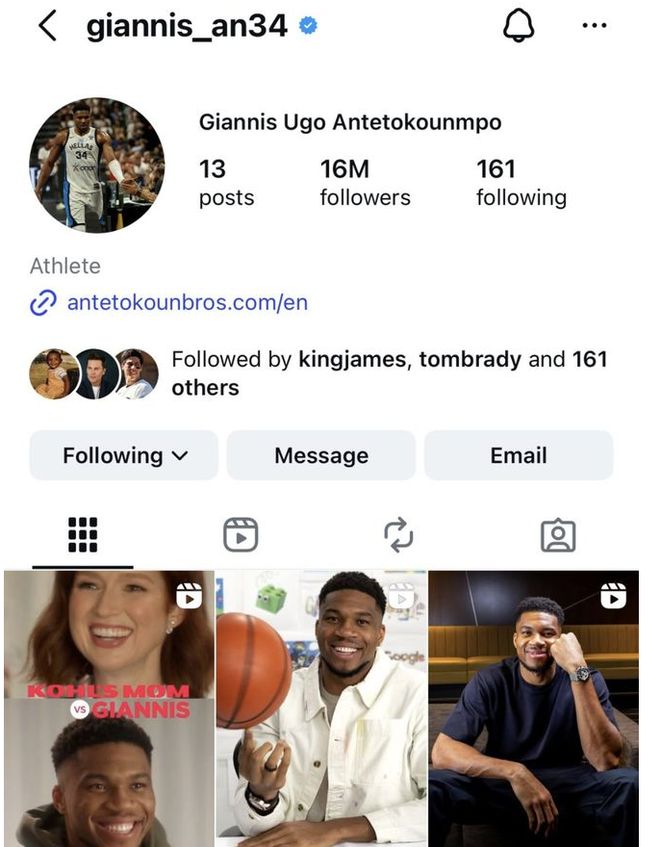This screenshot has width=660, height=847.
Task: Show the 161 following list
Action: 520,182
